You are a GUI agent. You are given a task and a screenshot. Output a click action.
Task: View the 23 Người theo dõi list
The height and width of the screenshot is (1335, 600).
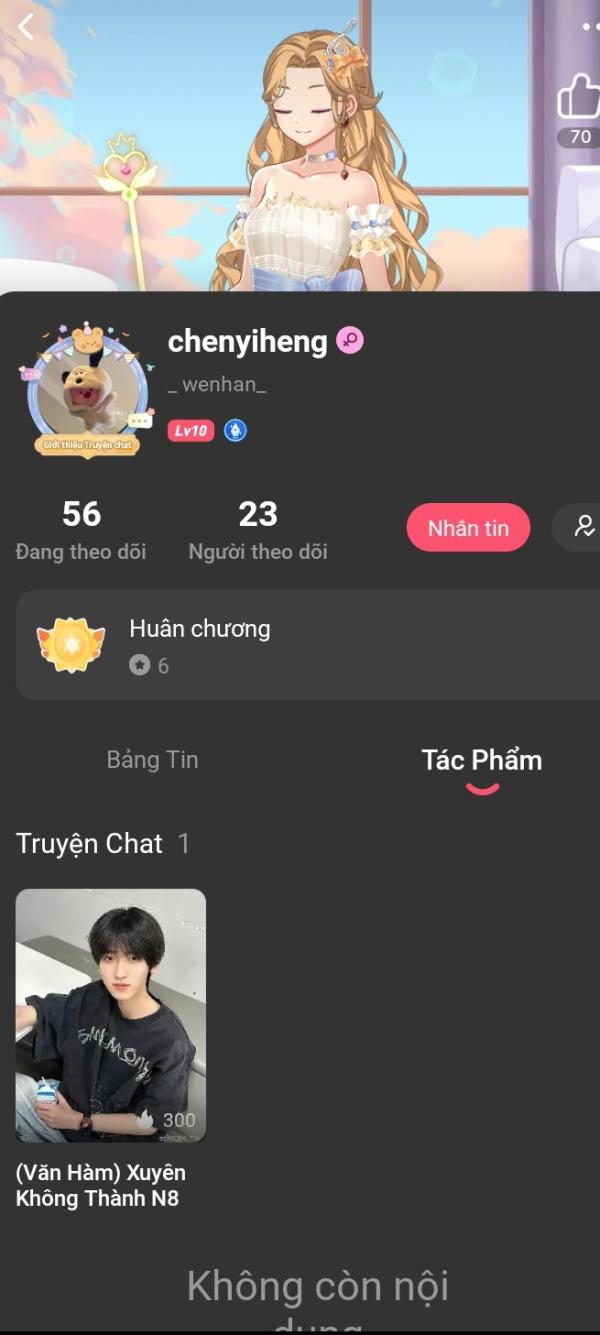pyautogui.click(x=258, y=530)
